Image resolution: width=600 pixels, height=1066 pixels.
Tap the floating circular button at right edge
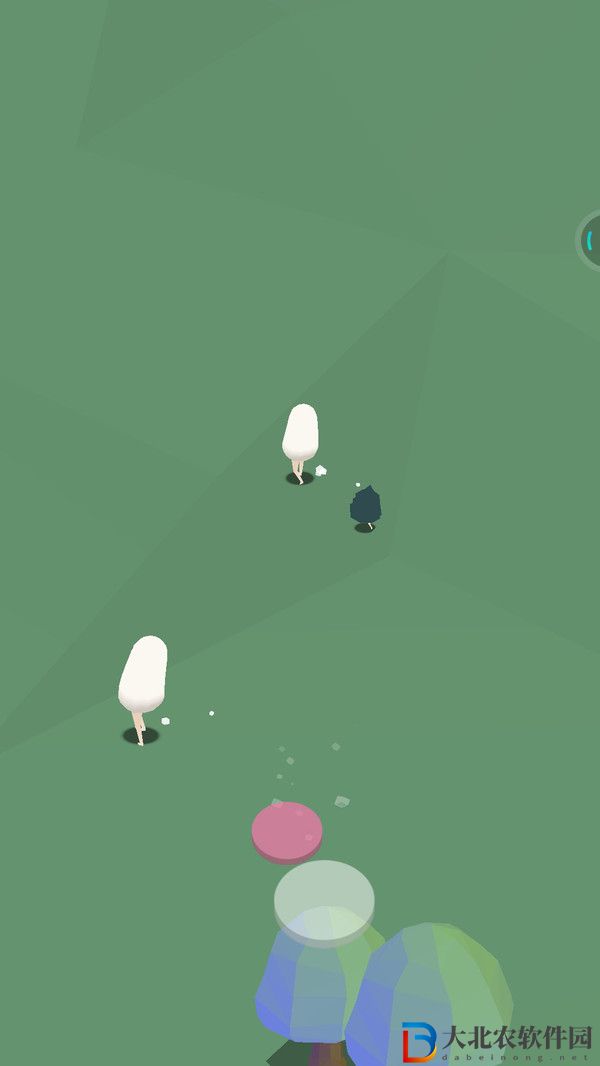(x=591, y=240)
